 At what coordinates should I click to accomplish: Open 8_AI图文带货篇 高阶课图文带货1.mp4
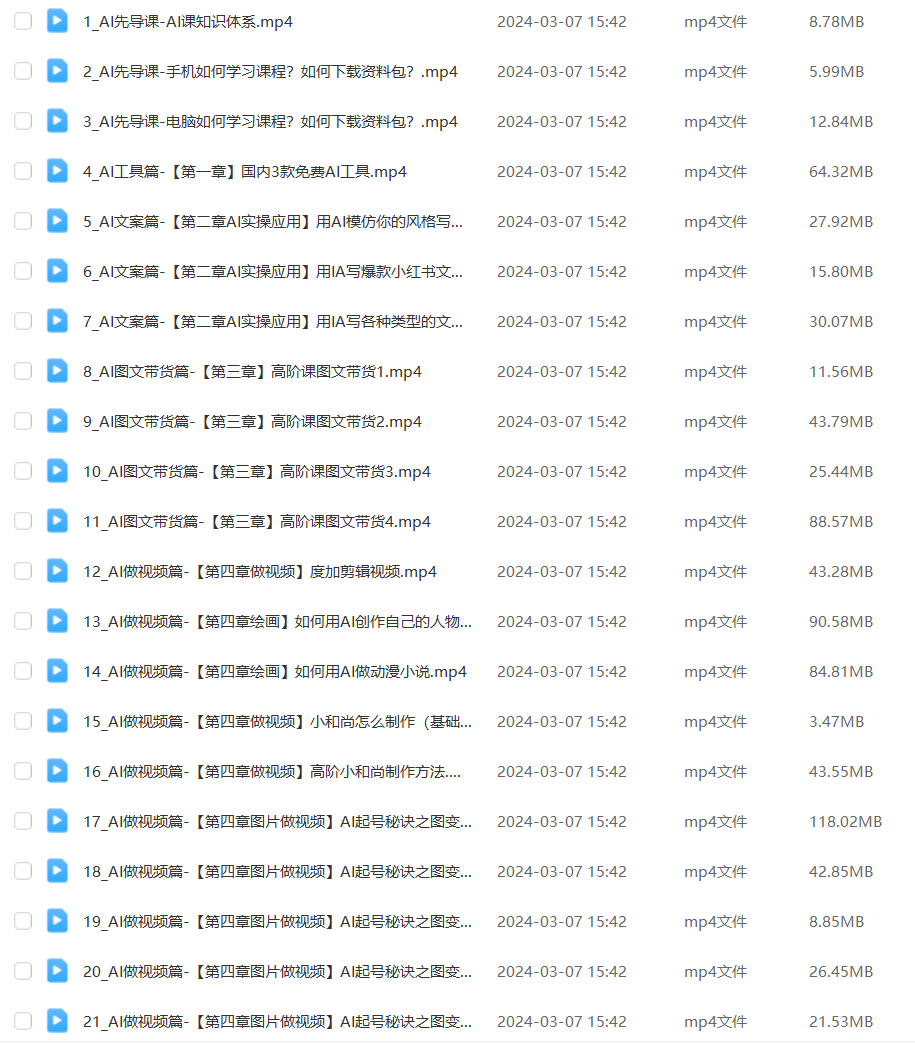[252, 371]
